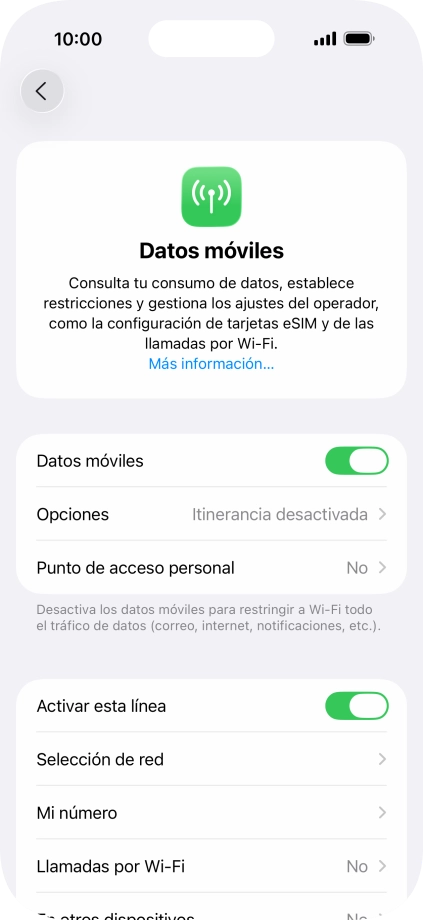Screen dimensions: 423x920
Task: Open Mi número
Action: [211, 813]
